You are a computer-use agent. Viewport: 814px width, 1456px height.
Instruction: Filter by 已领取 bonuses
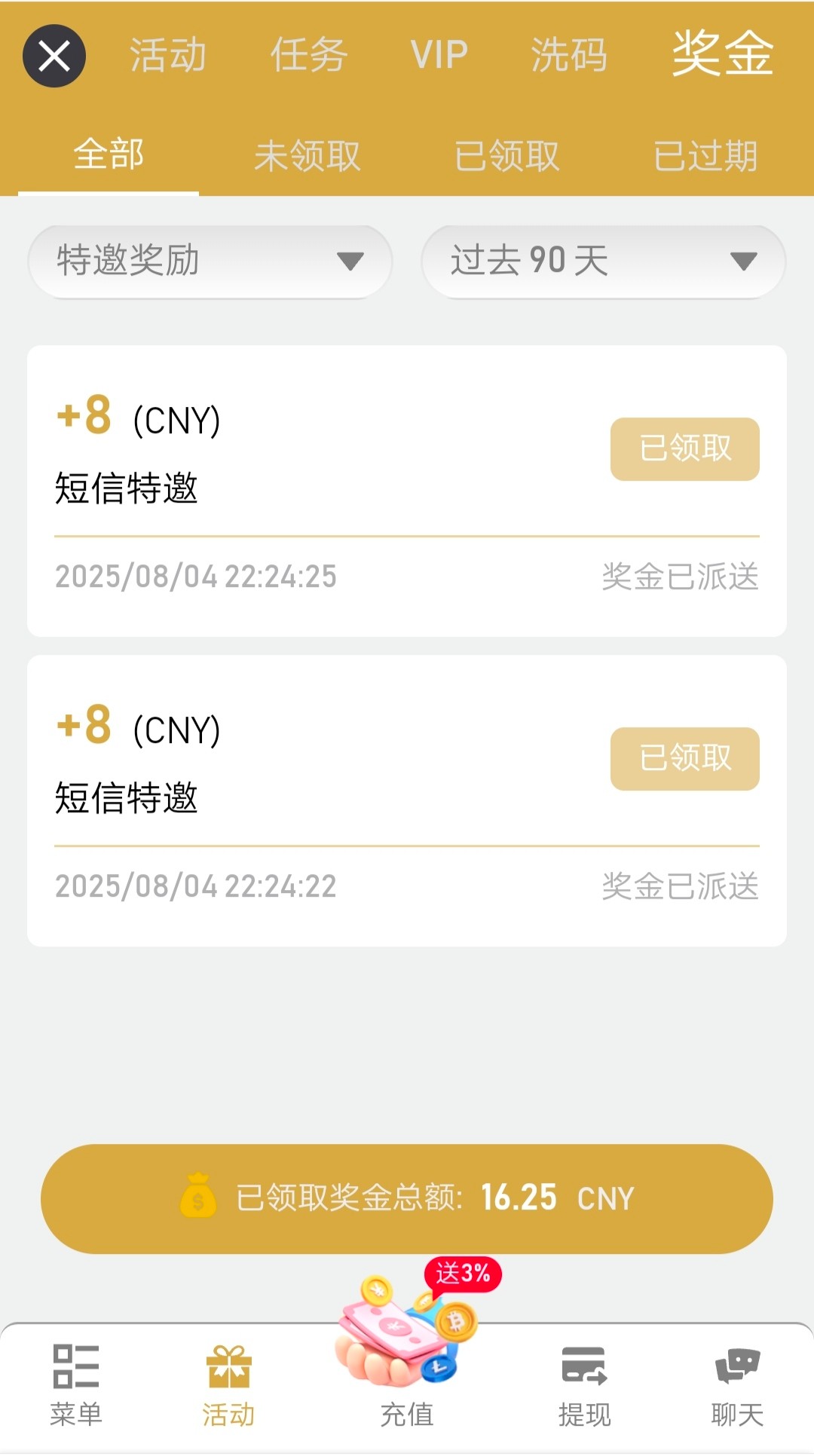coord(506,157)
